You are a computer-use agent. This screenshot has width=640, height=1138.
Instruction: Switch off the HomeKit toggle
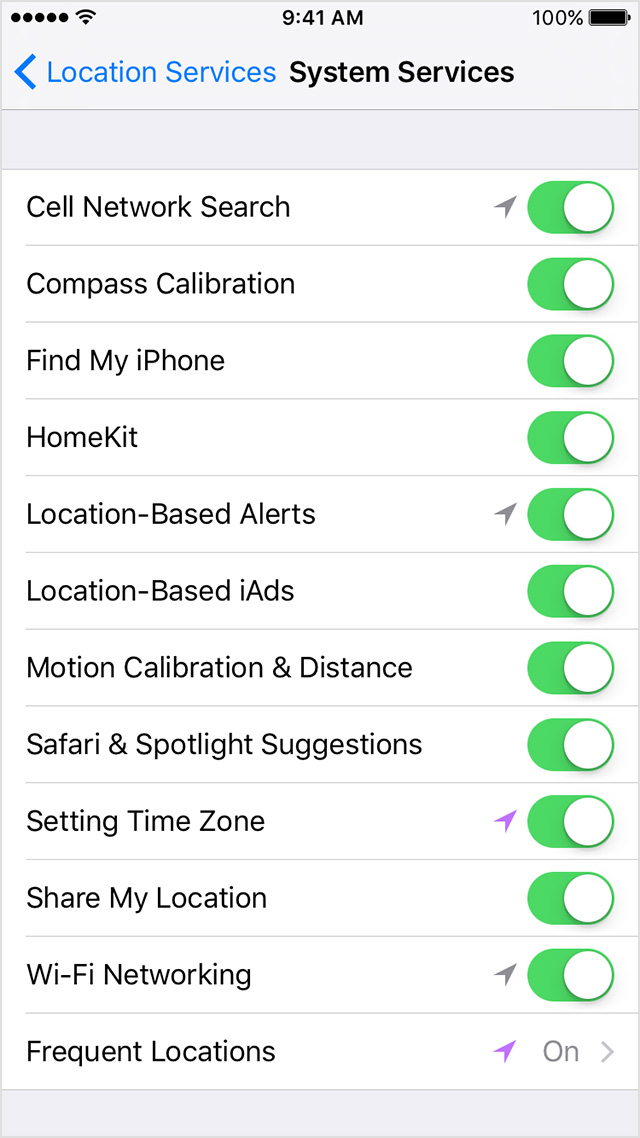(x=570, y=437)
